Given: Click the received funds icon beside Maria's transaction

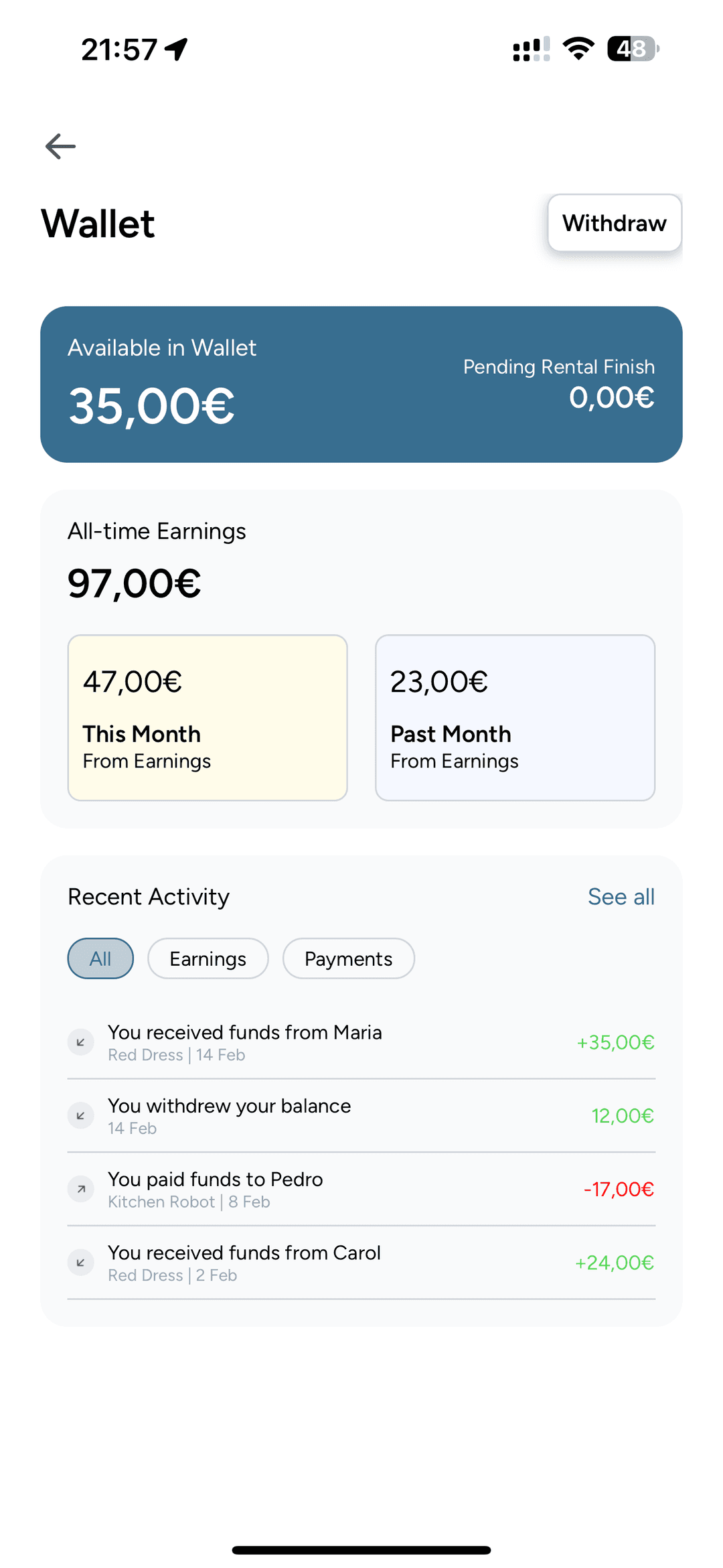Looking at the screenshot, I should tap(80, 1042).
